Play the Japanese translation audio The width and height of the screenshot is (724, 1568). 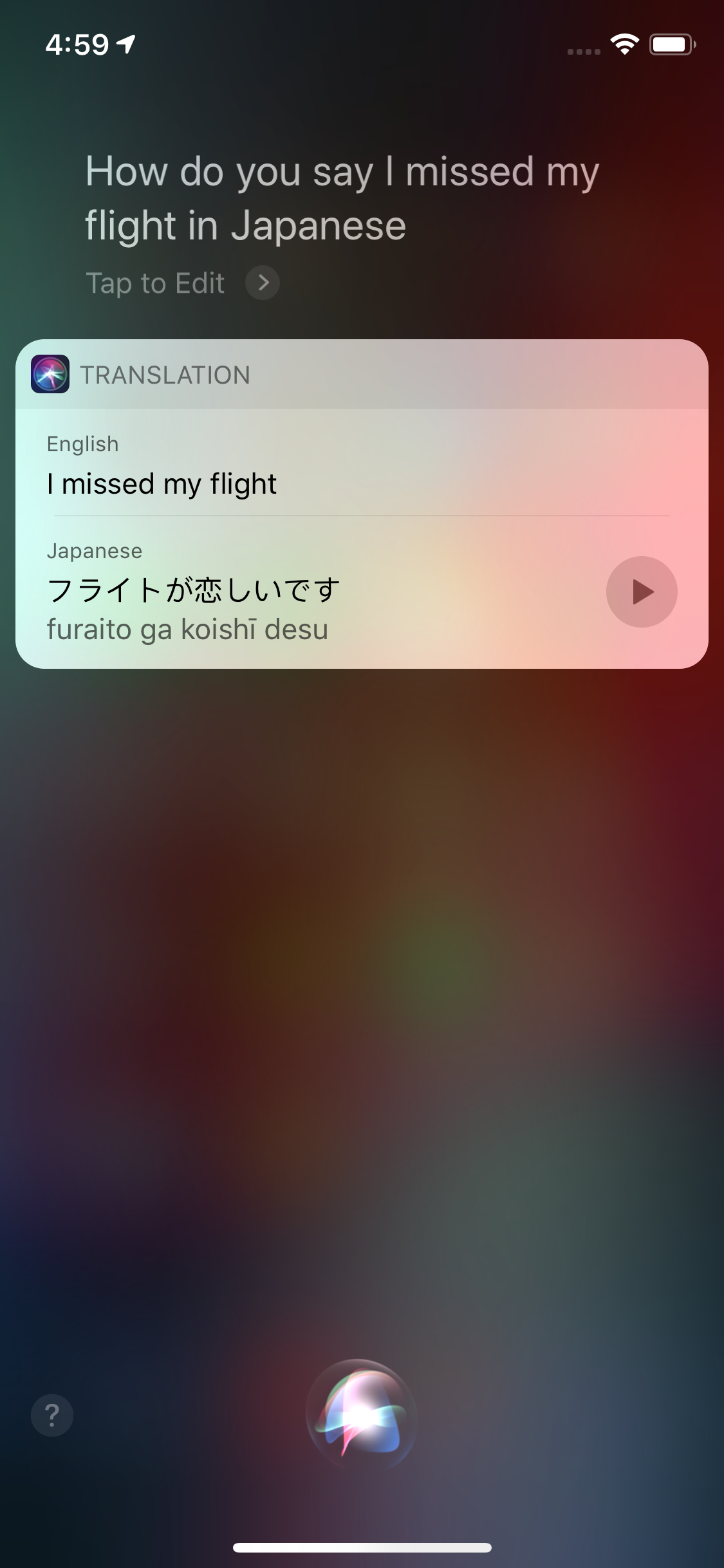[642, 592]
